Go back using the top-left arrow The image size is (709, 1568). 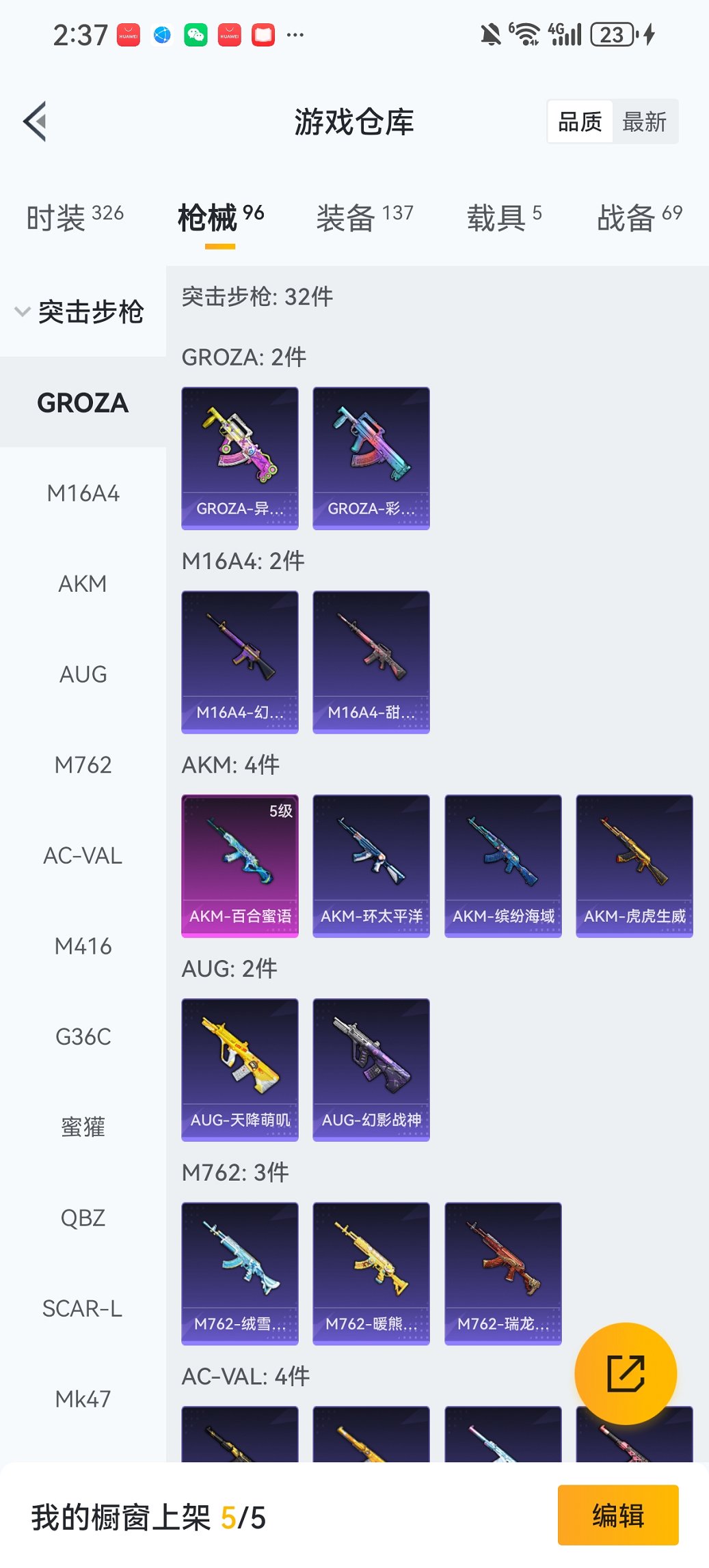36,122
